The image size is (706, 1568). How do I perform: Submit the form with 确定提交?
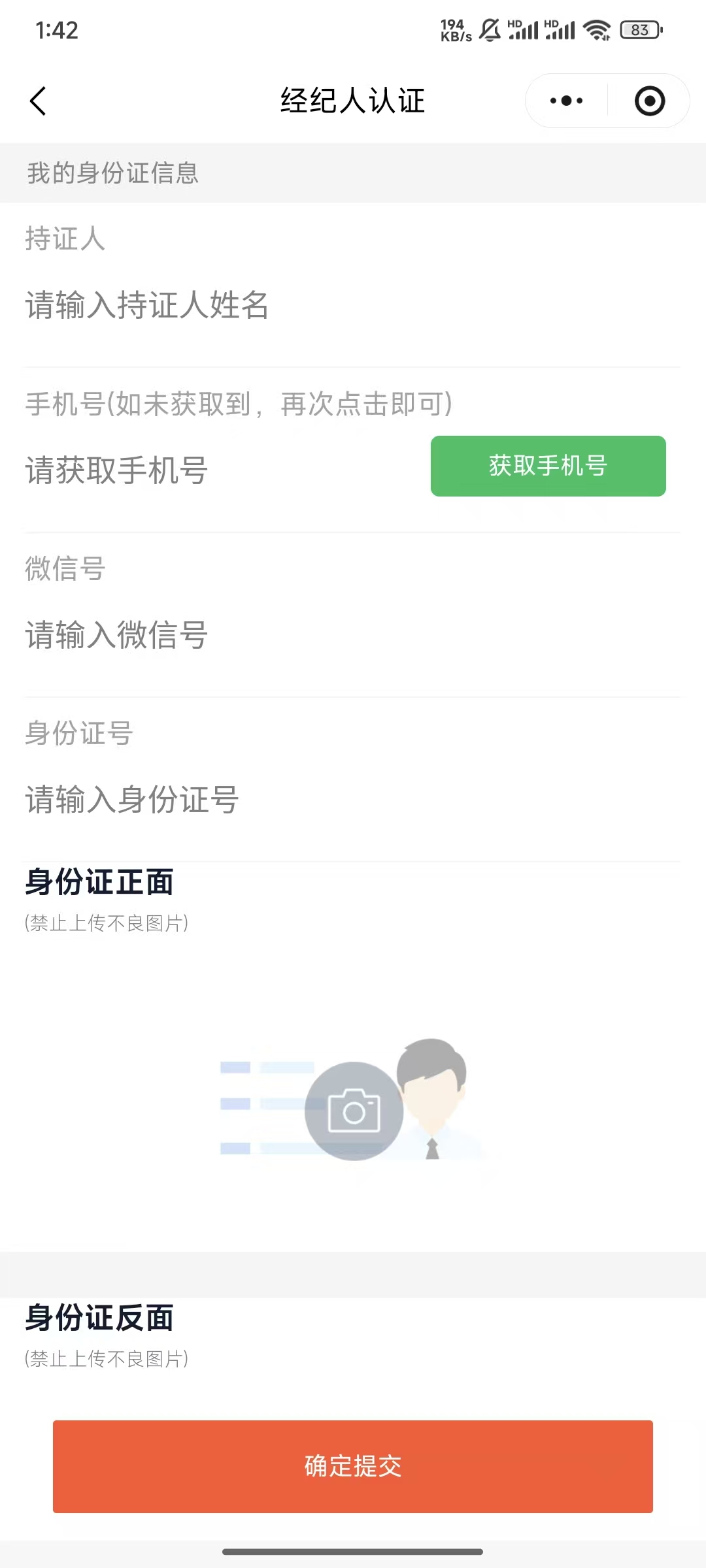point(353,1466)
